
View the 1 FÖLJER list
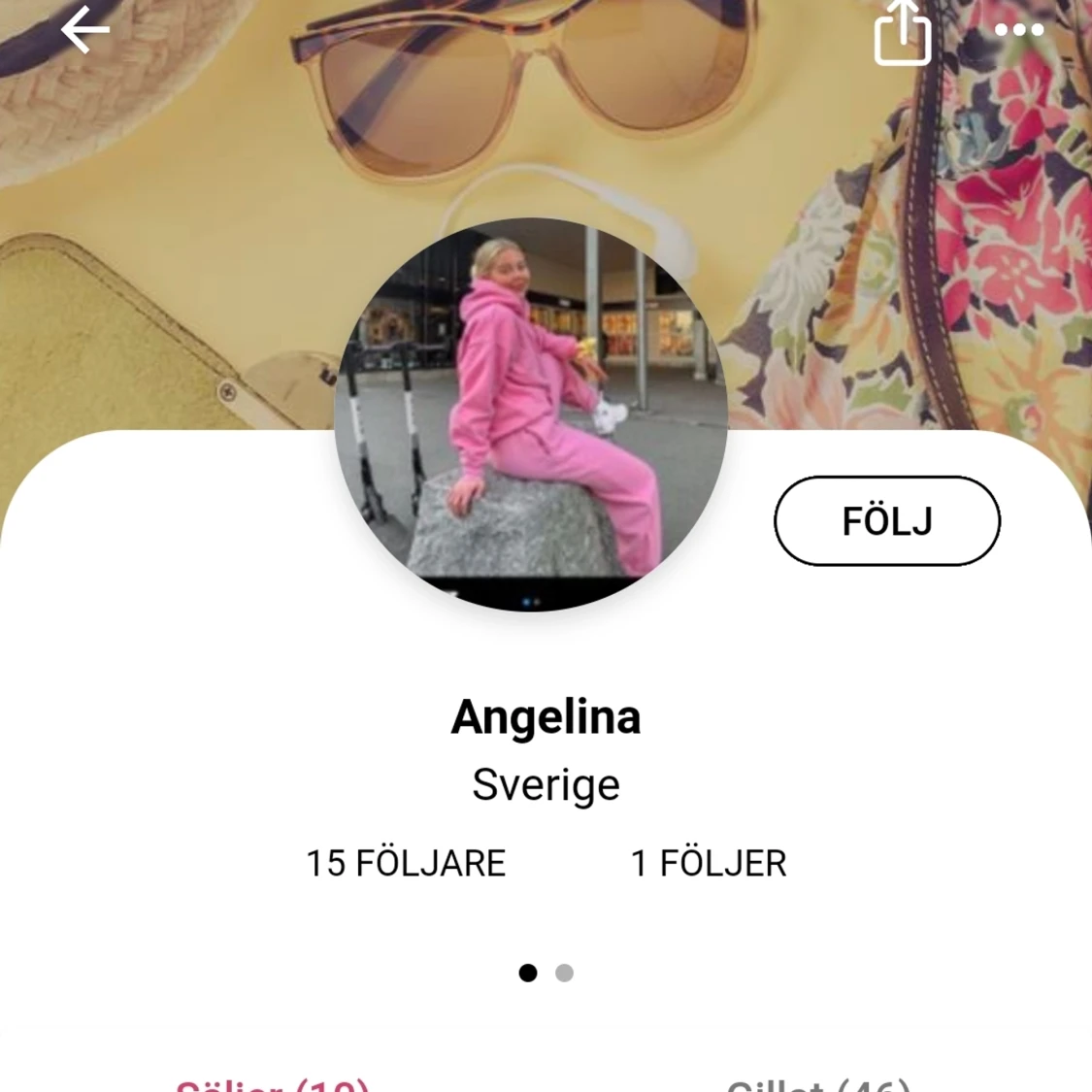tap(709, 863)
